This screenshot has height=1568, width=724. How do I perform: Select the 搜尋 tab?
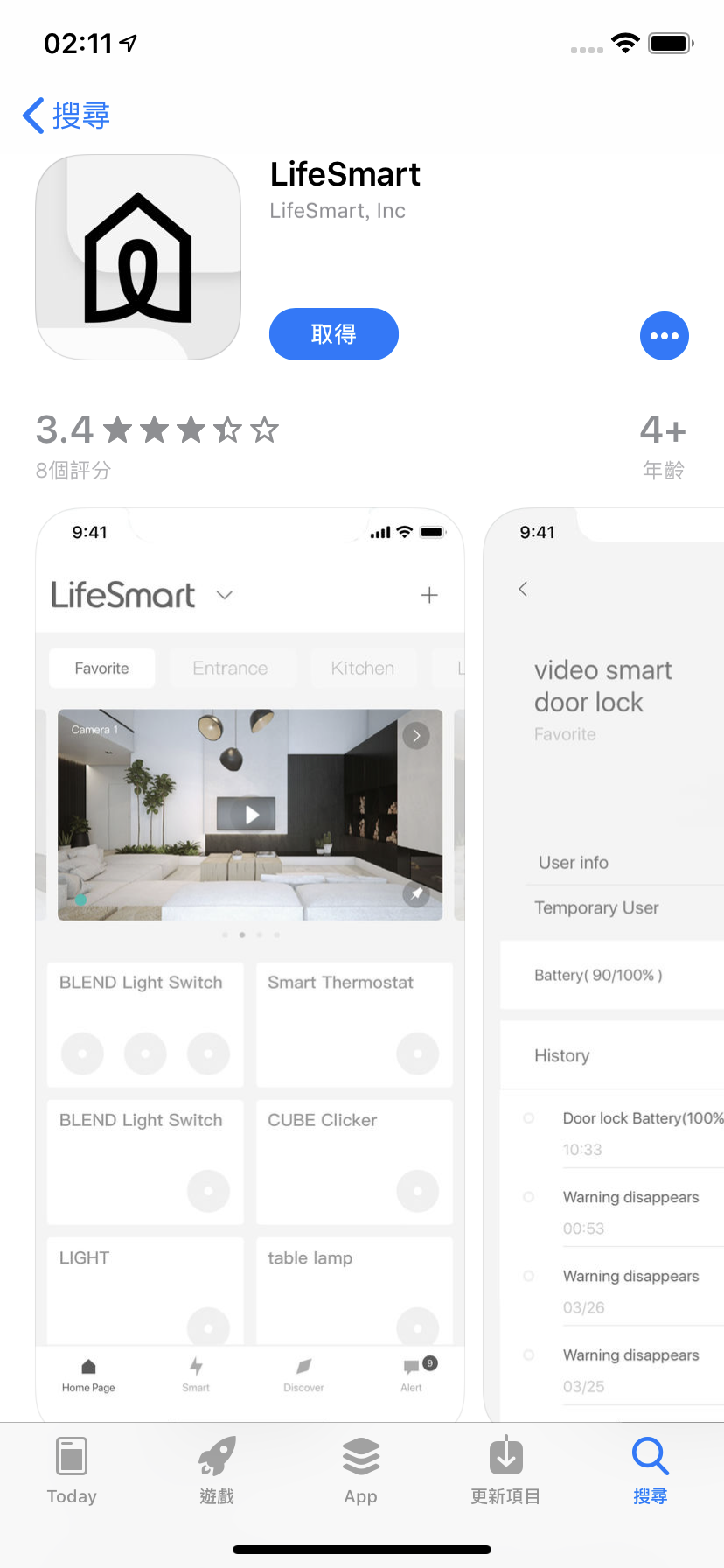point(650,1470)
